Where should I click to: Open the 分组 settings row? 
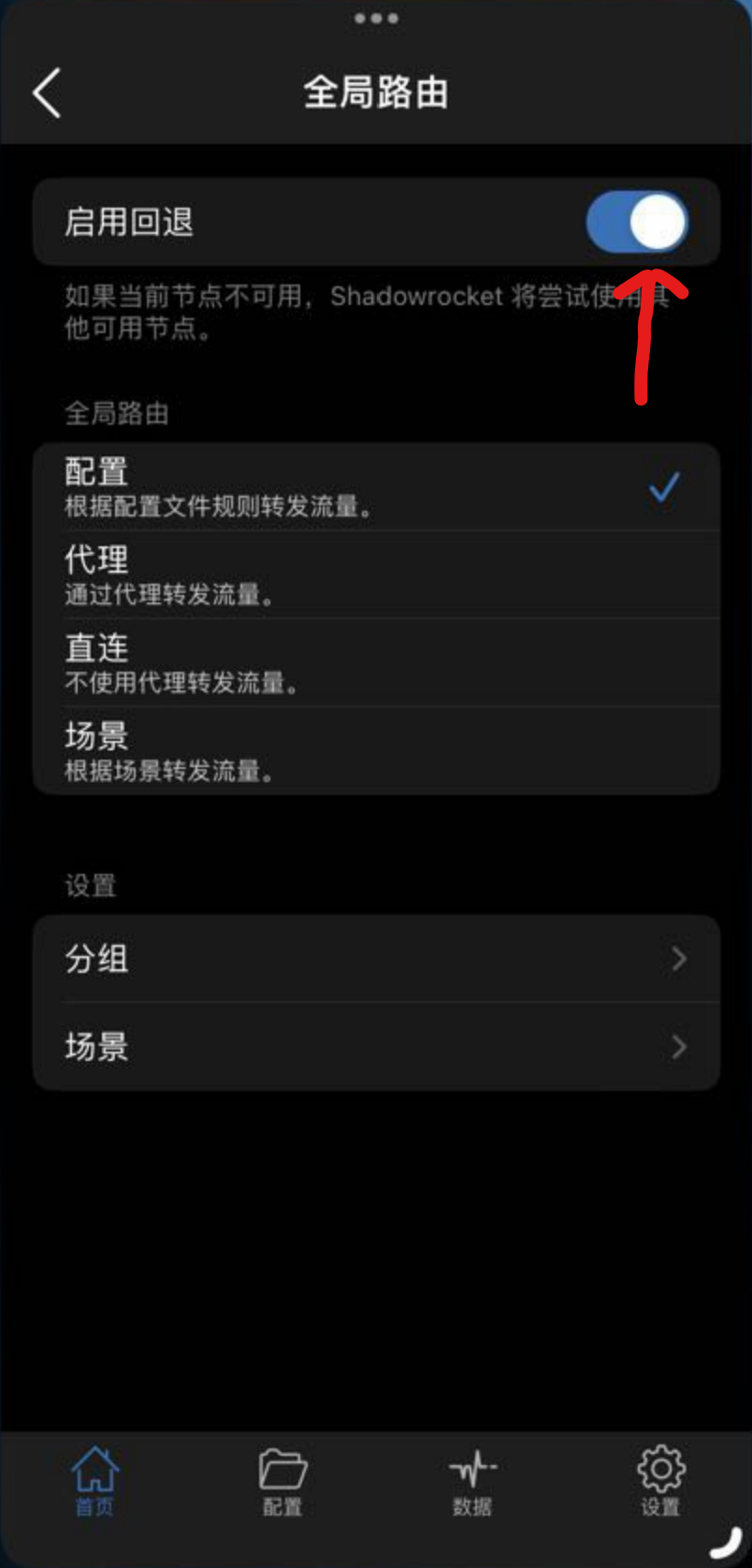(x=374, y=959)
